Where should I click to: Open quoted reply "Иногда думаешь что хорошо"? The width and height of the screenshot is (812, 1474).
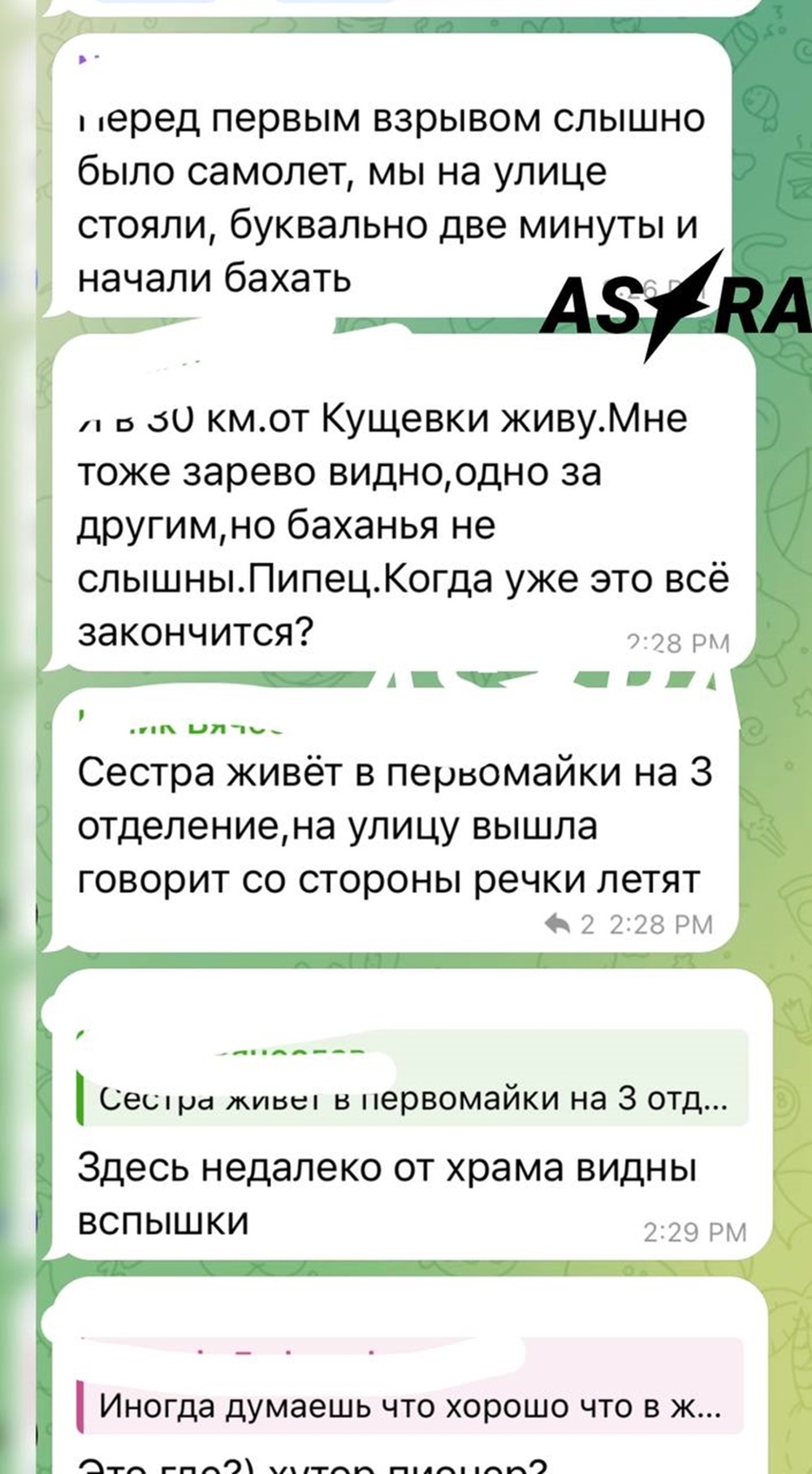(x=409, y=1404)
